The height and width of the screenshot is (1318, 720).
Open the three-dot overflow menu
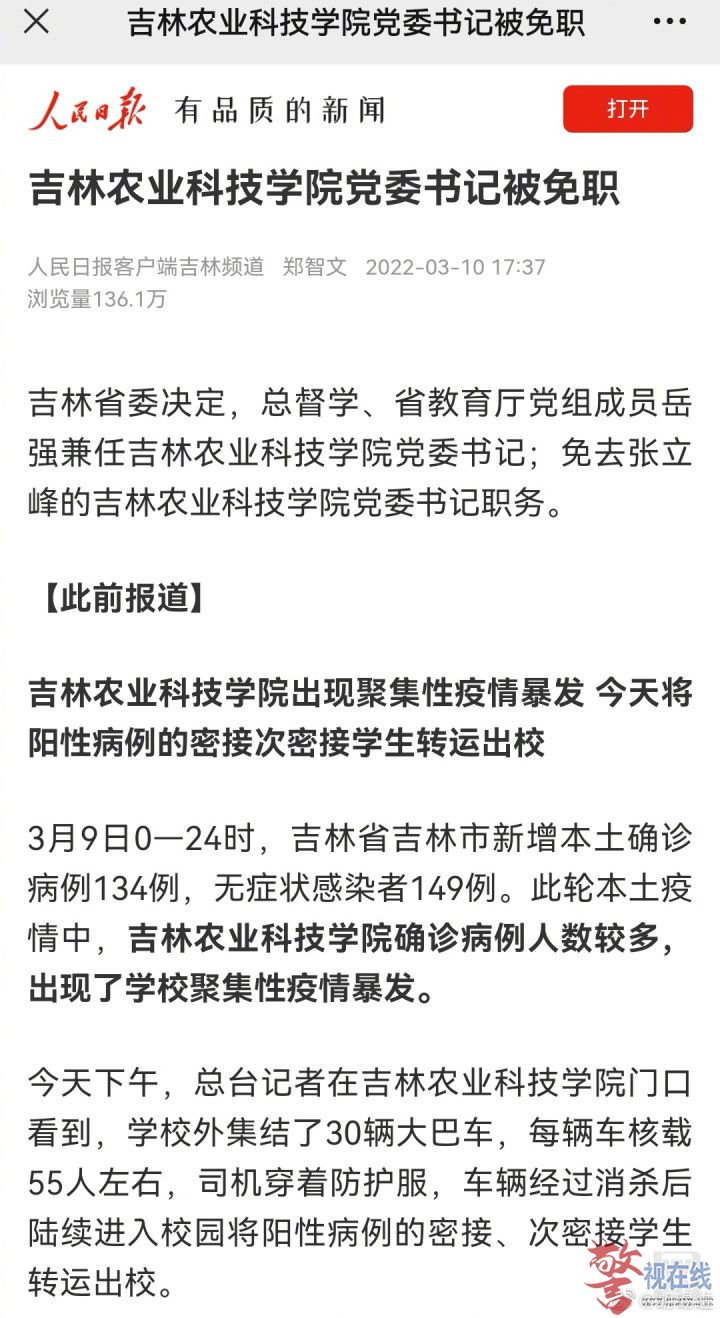(x=669, y=22)
